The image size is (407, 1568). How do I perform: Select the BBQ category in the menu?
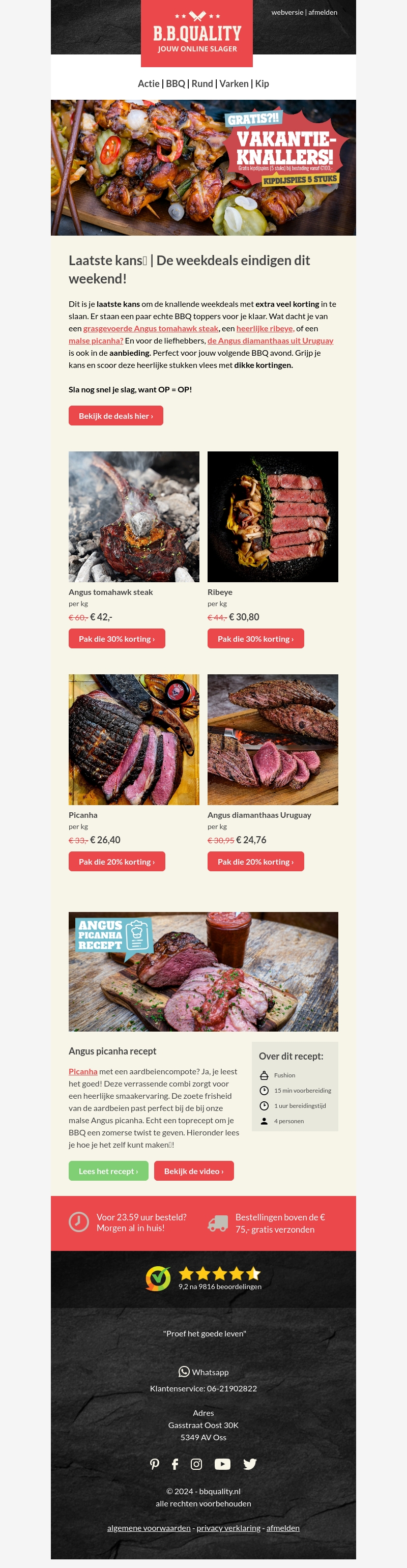coord(175,83)
